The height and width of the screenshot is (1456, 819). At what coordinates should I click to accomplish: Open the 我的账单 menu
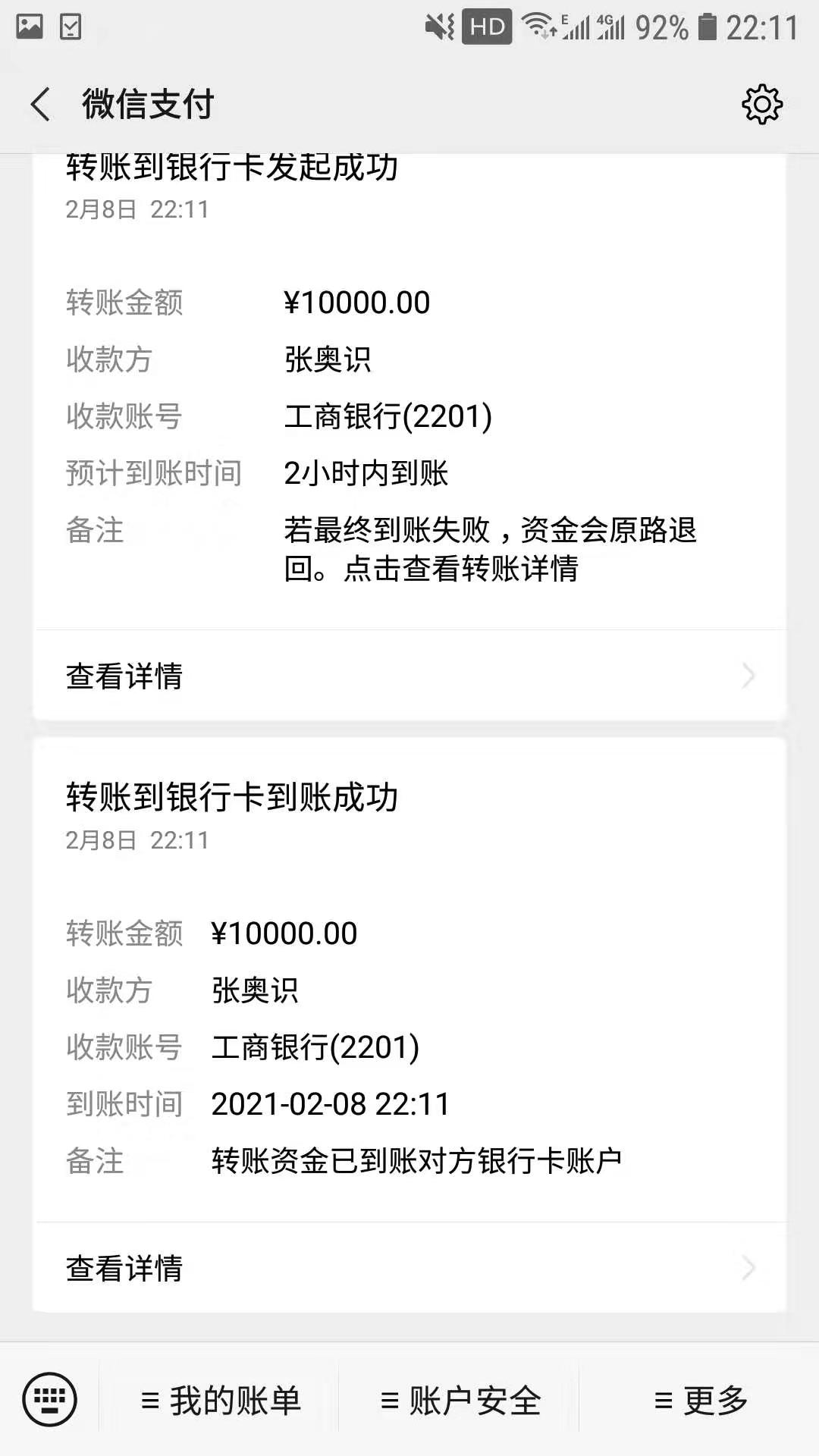coord(221,1401)
